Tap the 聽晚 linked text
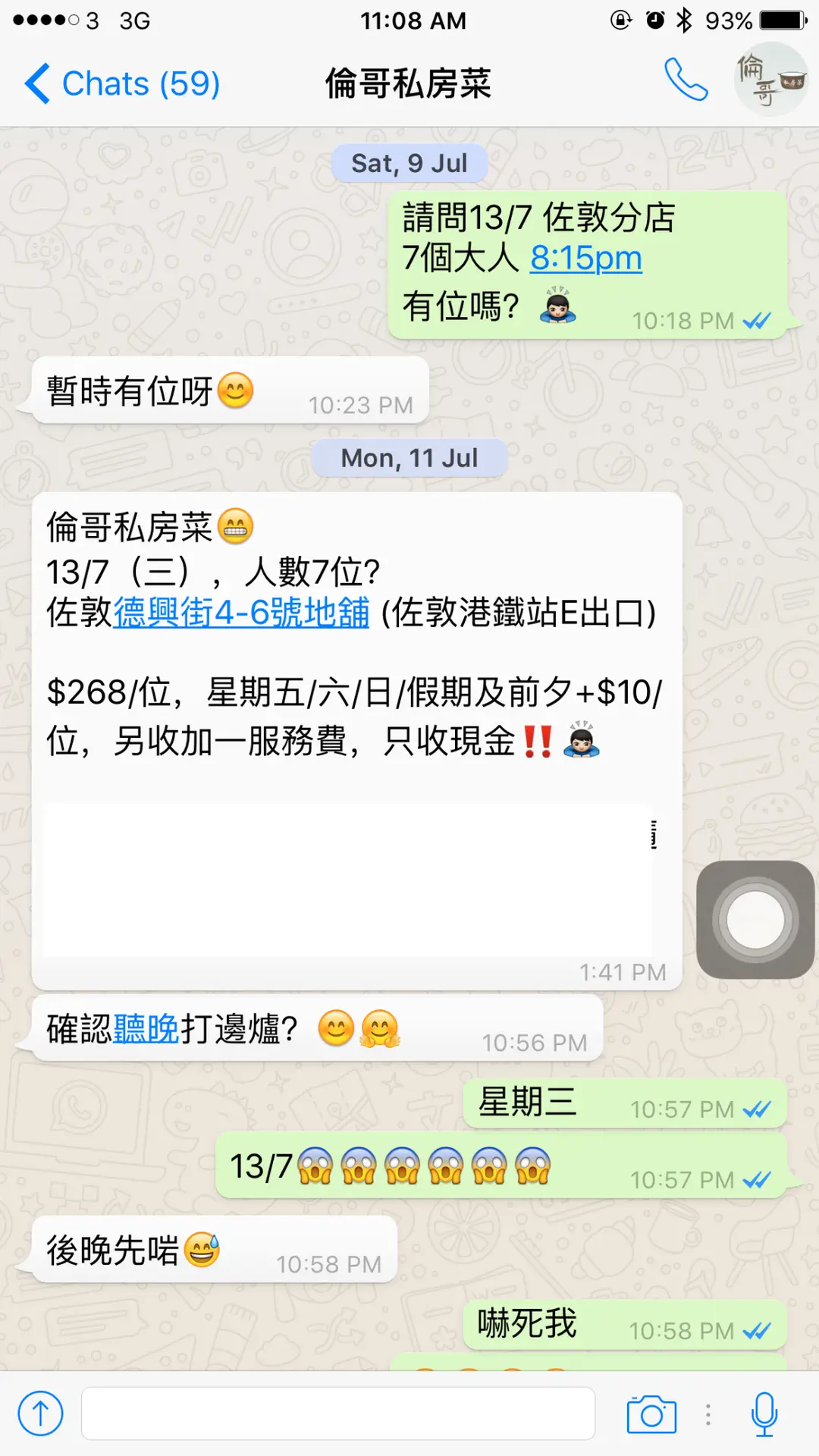This screenshot has width=819, height=1456. [x=146, y=1029]
